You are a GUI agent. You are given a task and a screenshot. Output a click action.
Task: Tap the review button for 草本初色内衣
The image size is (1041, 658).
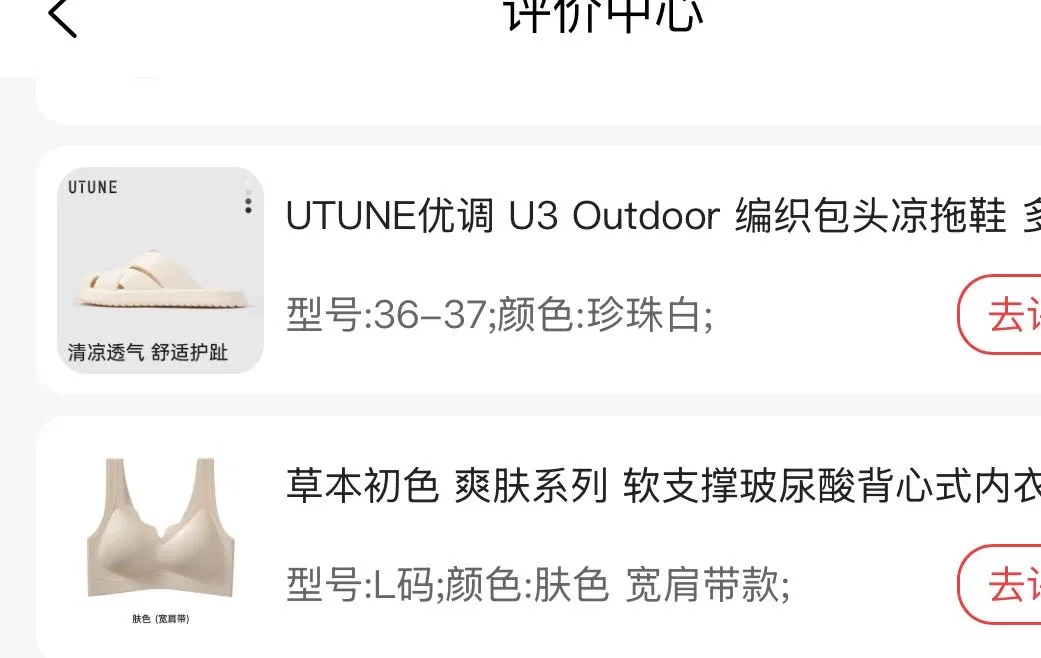coord(1002,584)
